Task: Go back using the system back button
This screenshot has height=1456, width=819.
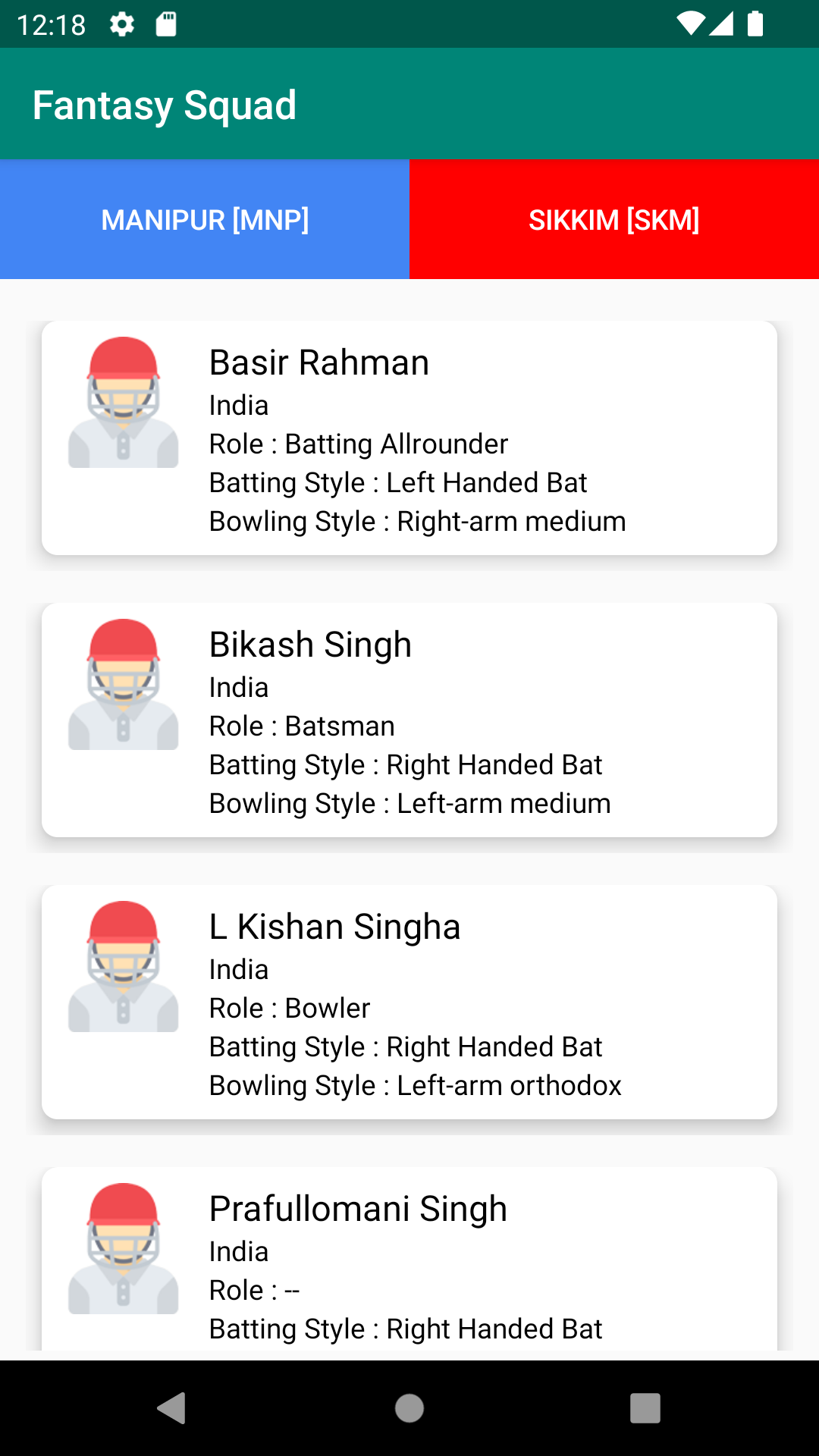Action: pyautogui.click(x=172, y=1408)
